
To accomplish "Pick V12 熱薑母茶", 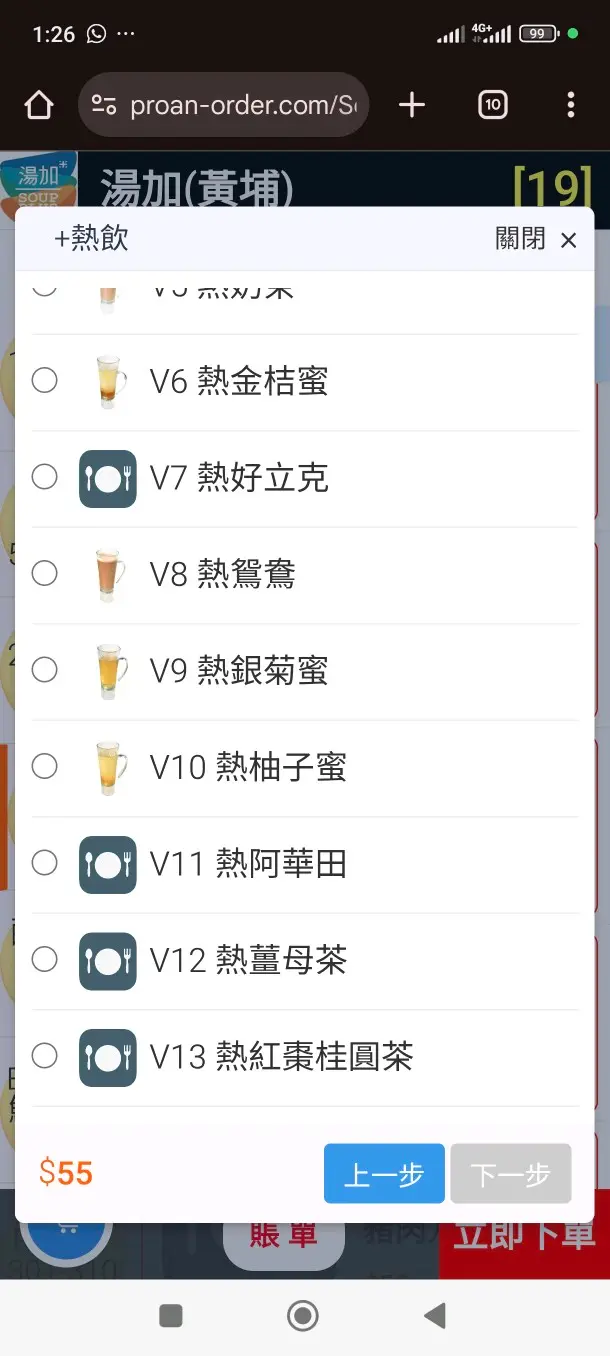I will (x=45, y=960).
